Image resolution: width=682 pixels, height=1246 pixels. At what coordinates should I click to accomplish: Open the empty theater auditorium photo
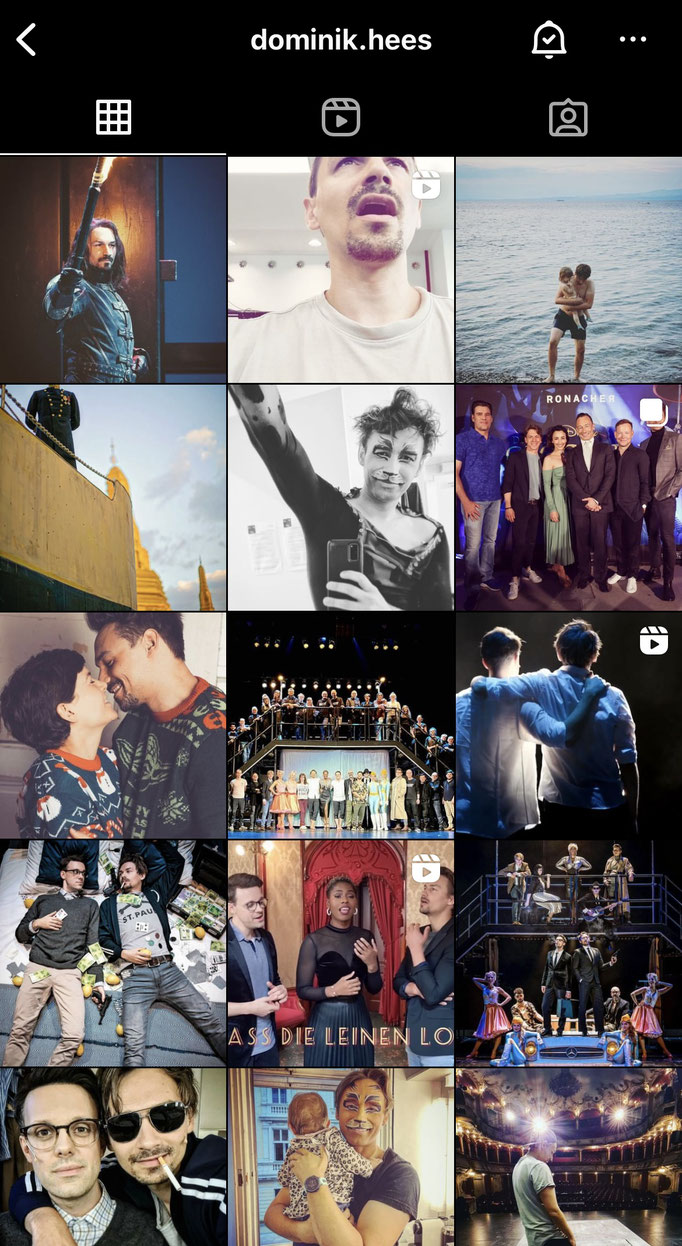[x=568, y=1157]
